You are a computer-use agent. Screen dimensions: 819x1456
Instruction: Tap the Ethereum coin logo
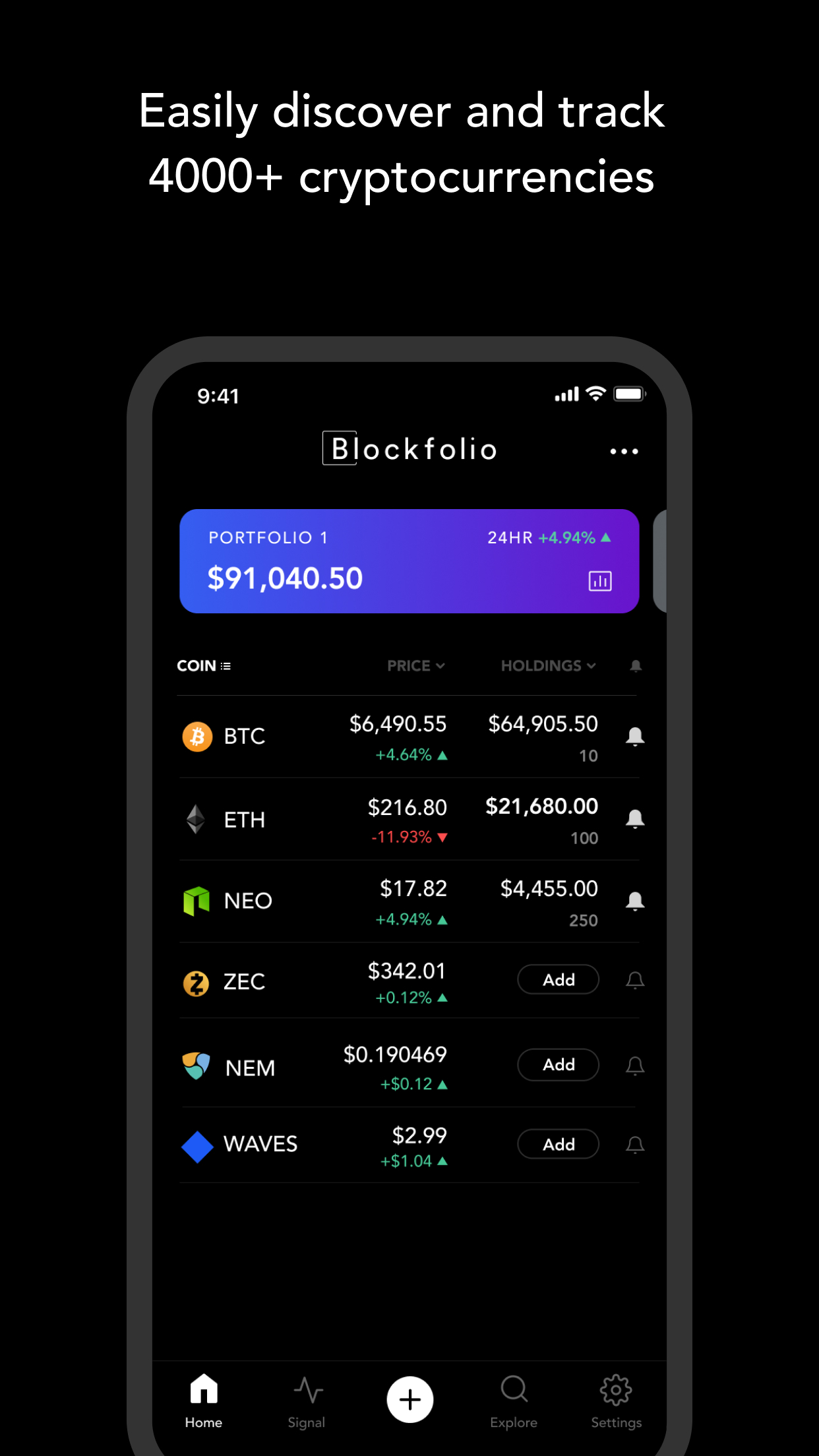click(x=197, y=820)
